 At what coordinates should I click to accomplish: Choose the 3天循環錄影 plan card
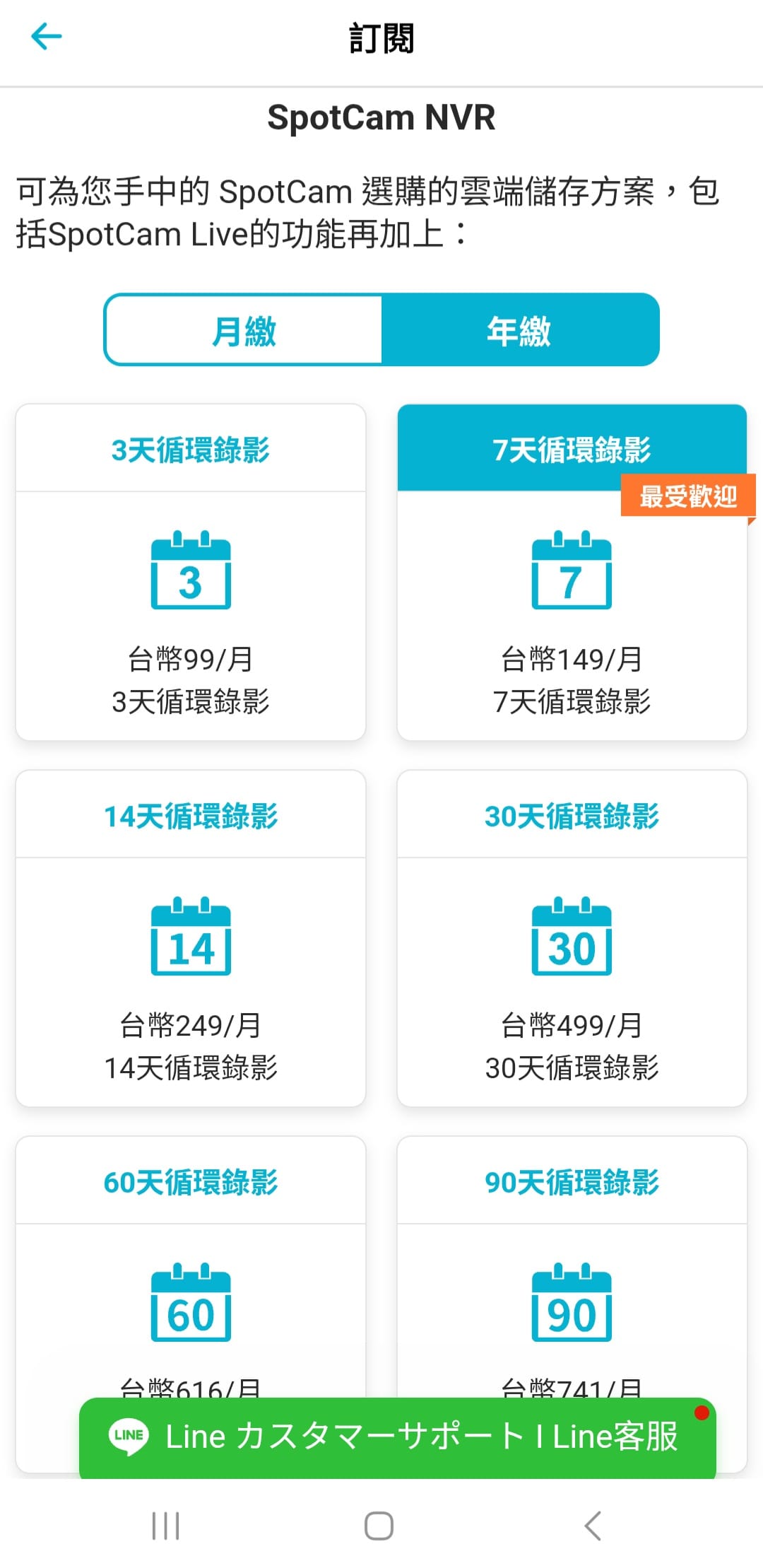click(191, 573)
